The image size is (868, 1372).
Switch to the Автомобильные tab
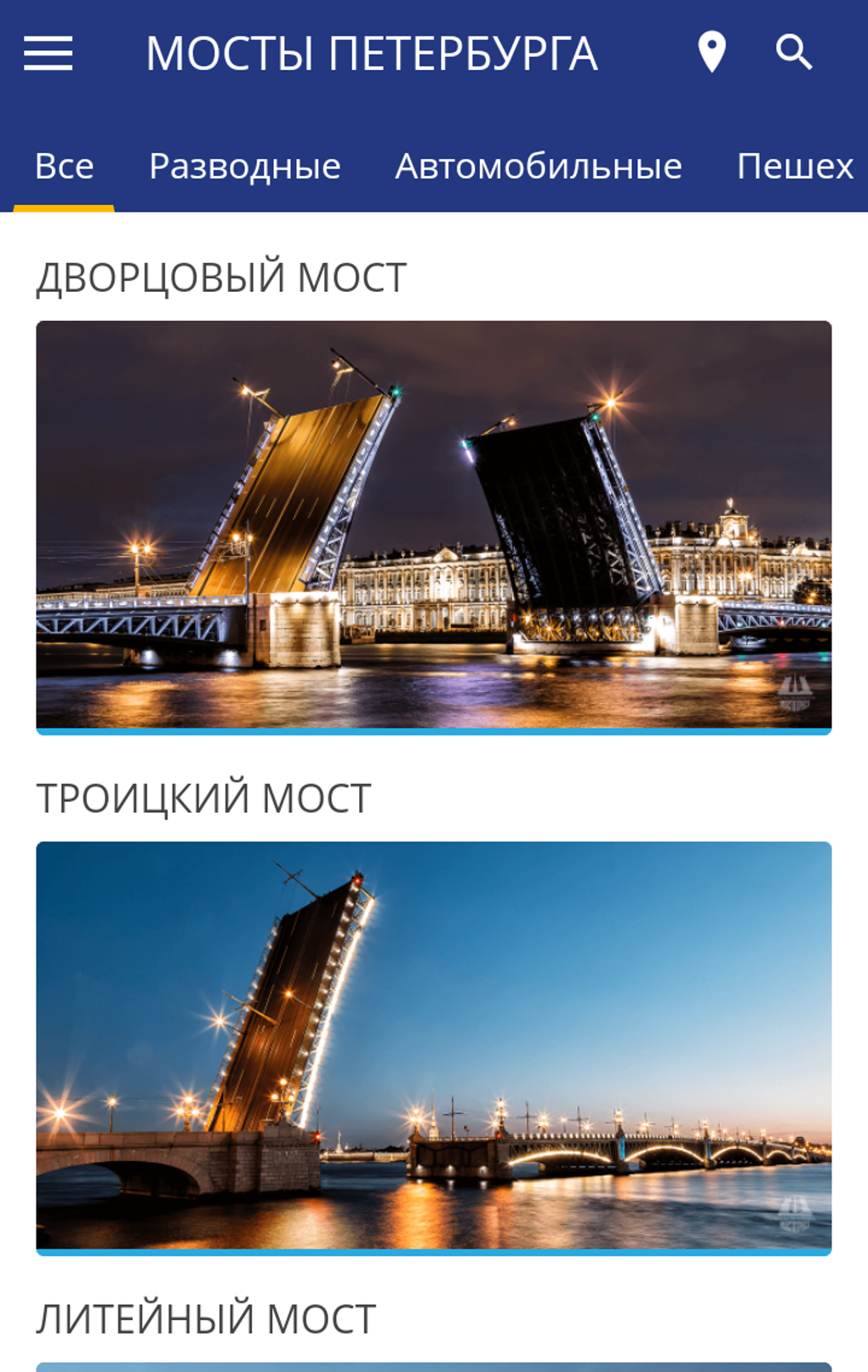pyautogui.click(x=538, y=166)
